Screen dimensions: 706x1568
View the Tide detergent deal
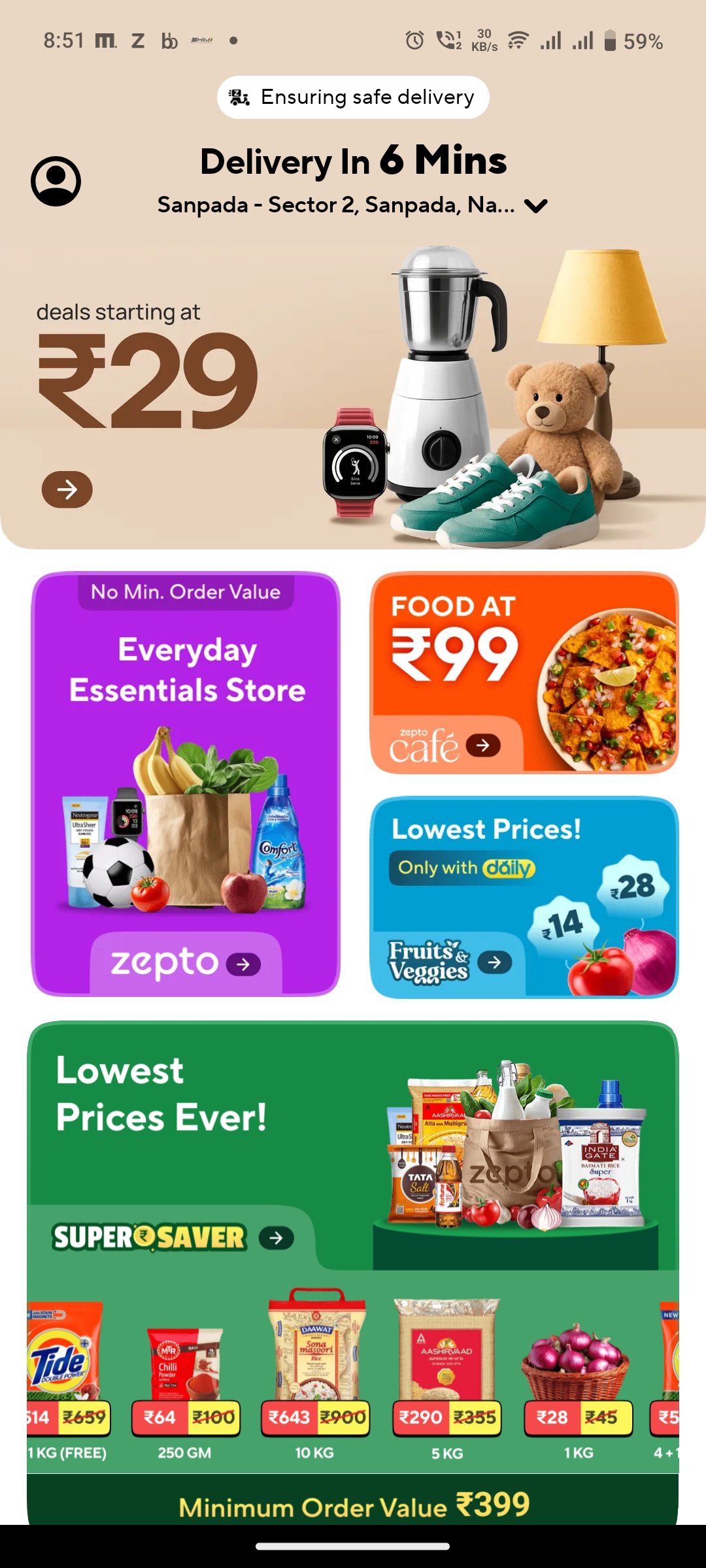click(65, 1372)
